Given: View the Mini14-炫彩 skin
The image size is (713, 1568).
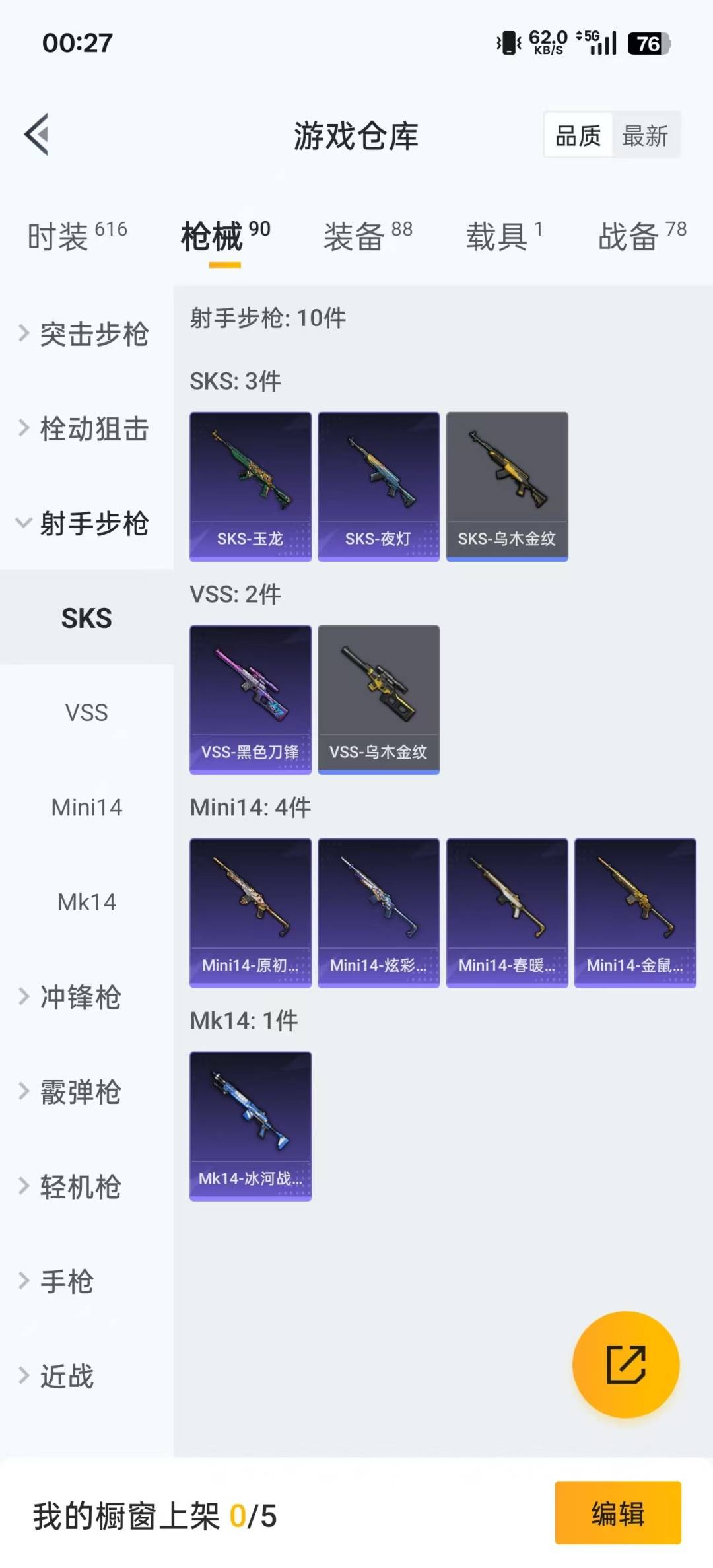Looking at the screenshot, I should [378, 913].
